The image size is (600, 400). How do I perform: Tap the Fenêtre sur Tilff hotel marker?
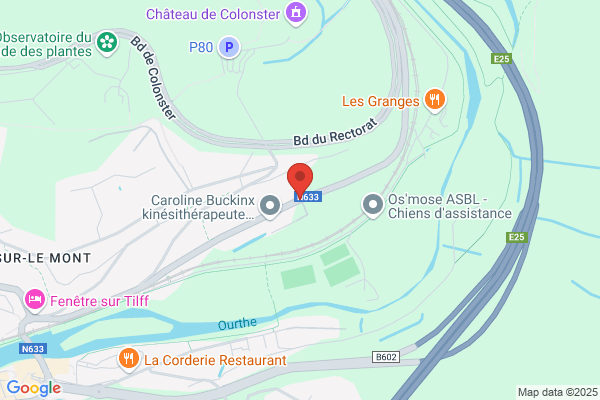tap(35, 300)
